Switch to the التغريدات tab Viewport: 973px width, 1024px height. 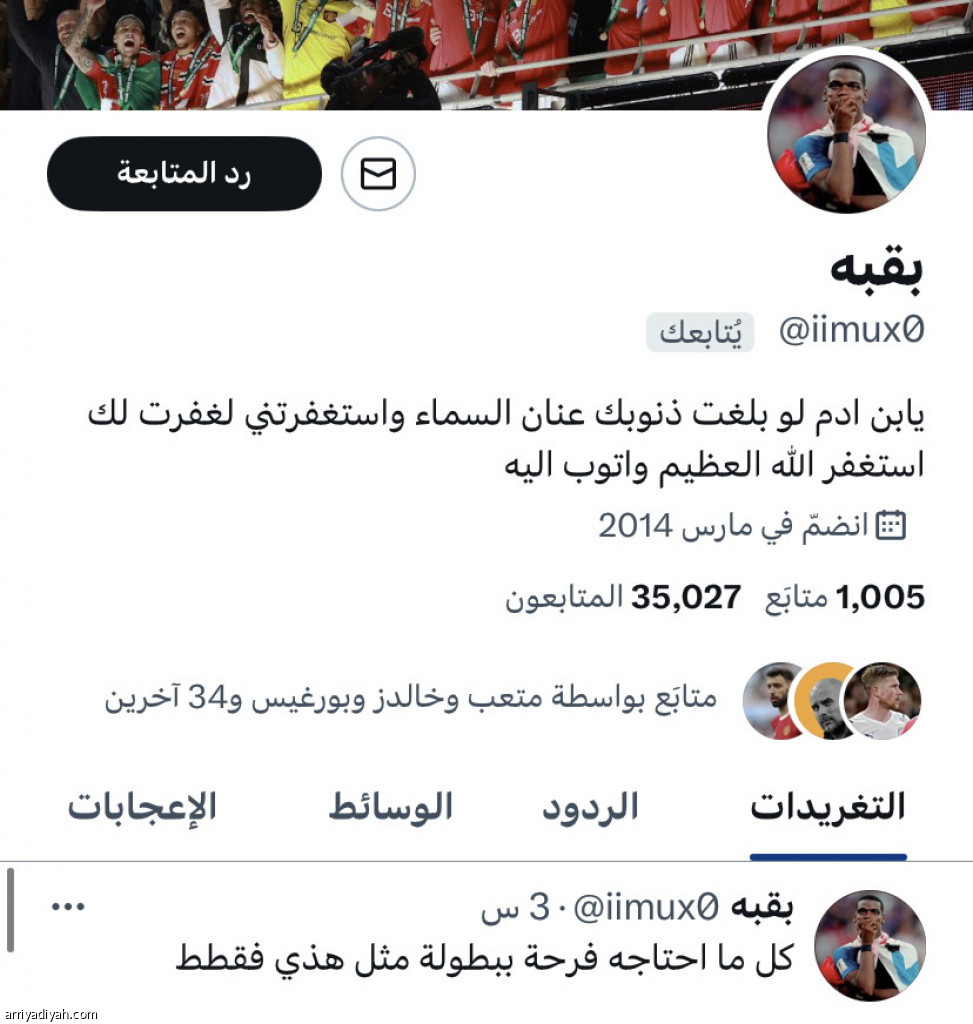[x=827, y=808]
